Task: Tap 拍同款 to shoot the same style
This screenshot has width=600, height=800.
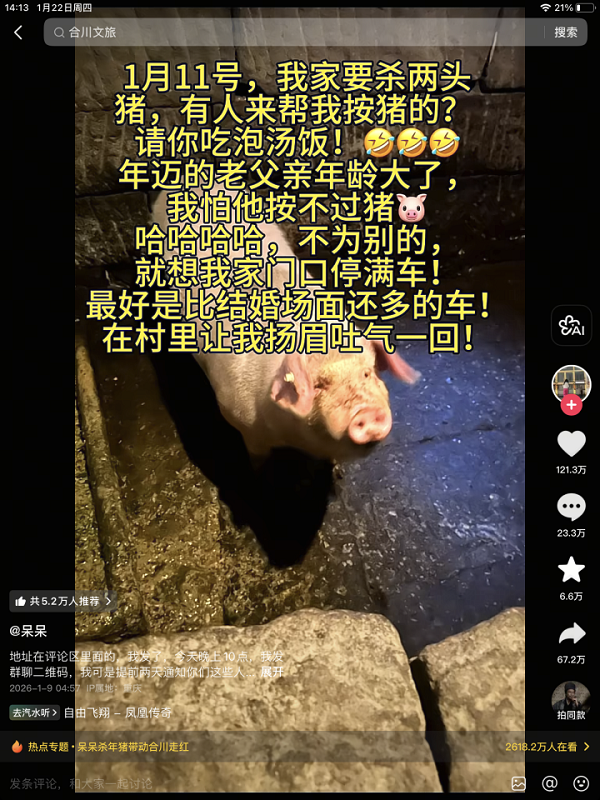Action: click(571, 698)
